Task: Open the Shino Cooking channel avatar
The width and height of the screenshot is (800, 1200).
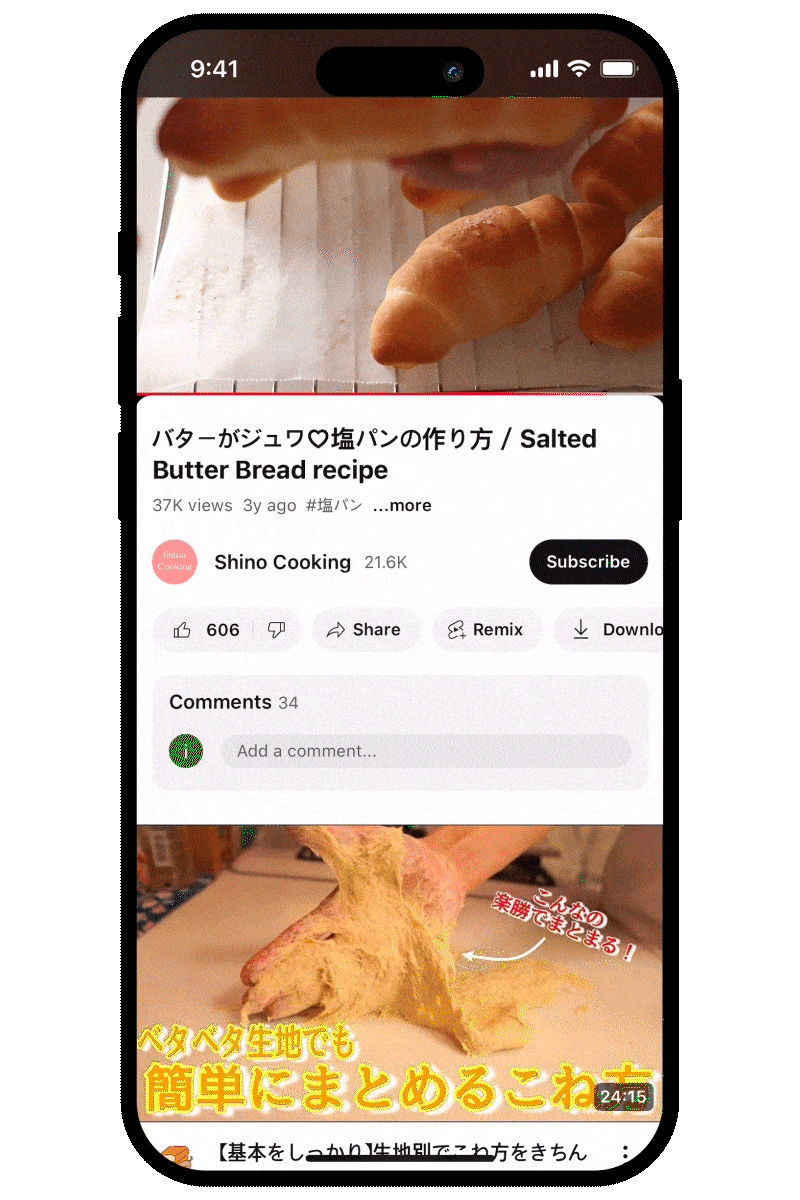Action: 174,562
